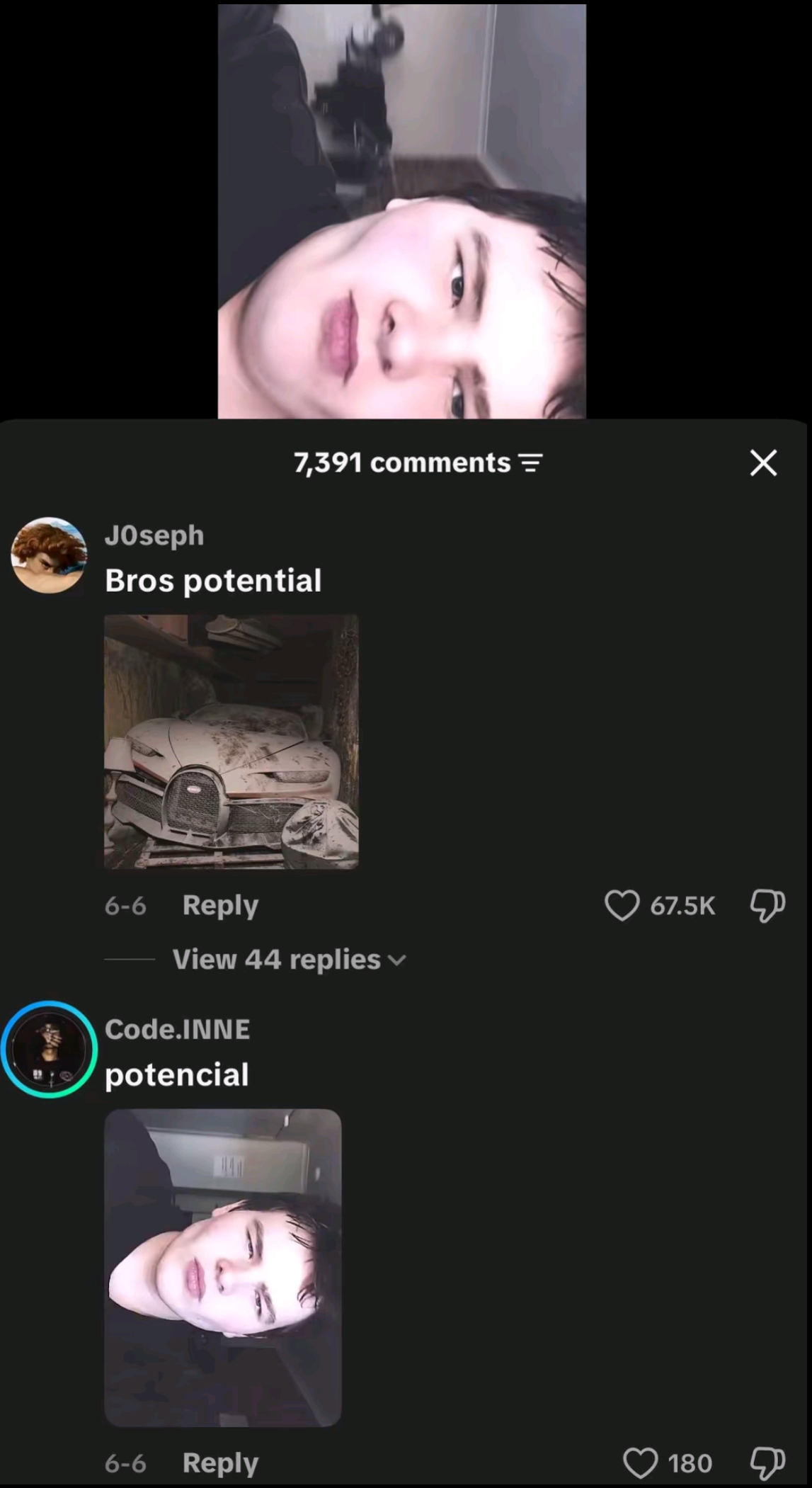Reply to J0seph's comment

(220, 905)
